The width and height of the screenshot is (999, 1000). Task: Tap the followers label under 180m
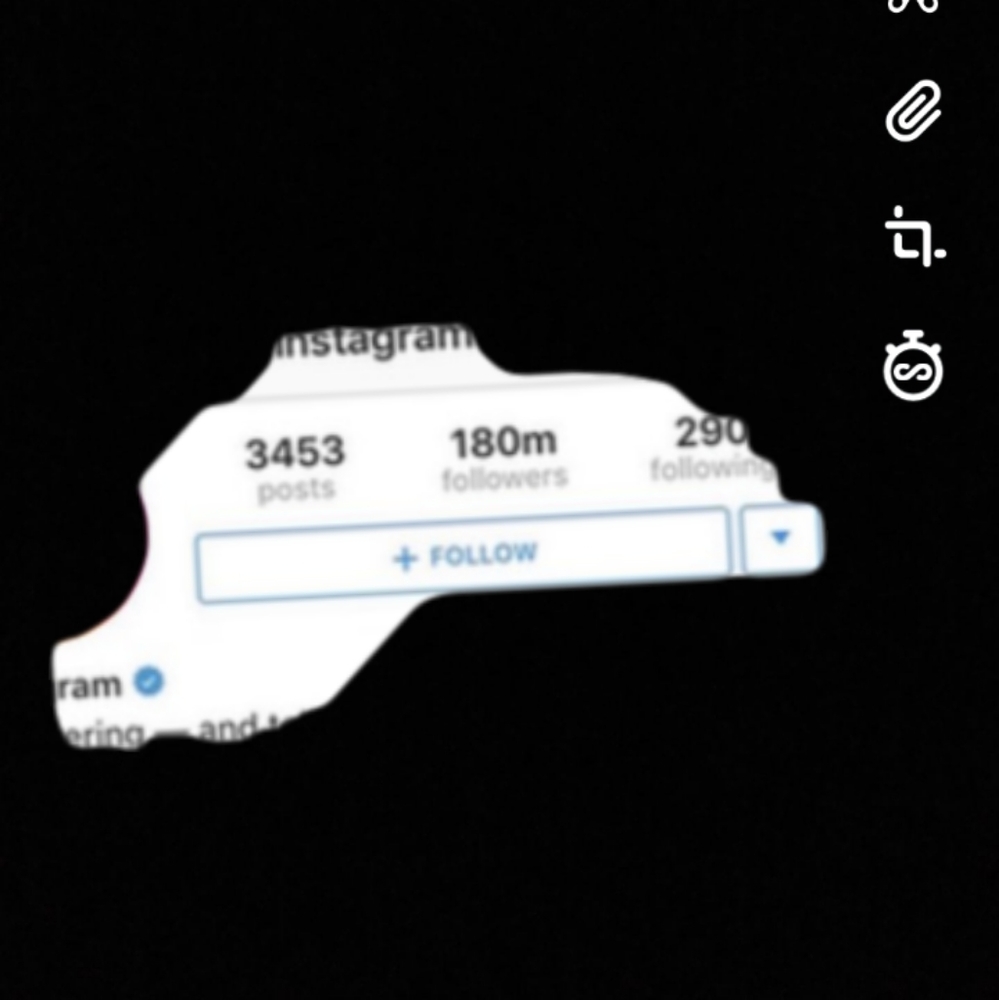click(x=503, y=477)
